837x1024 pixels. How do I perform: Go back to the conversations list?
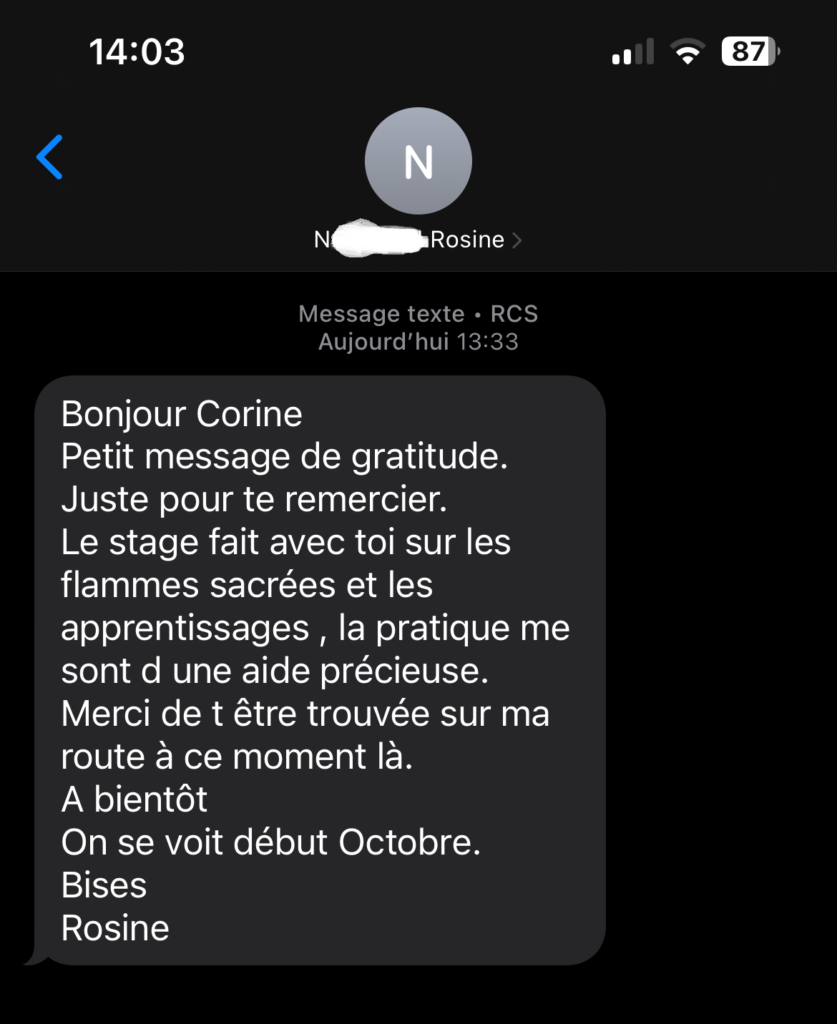(49, 158)
